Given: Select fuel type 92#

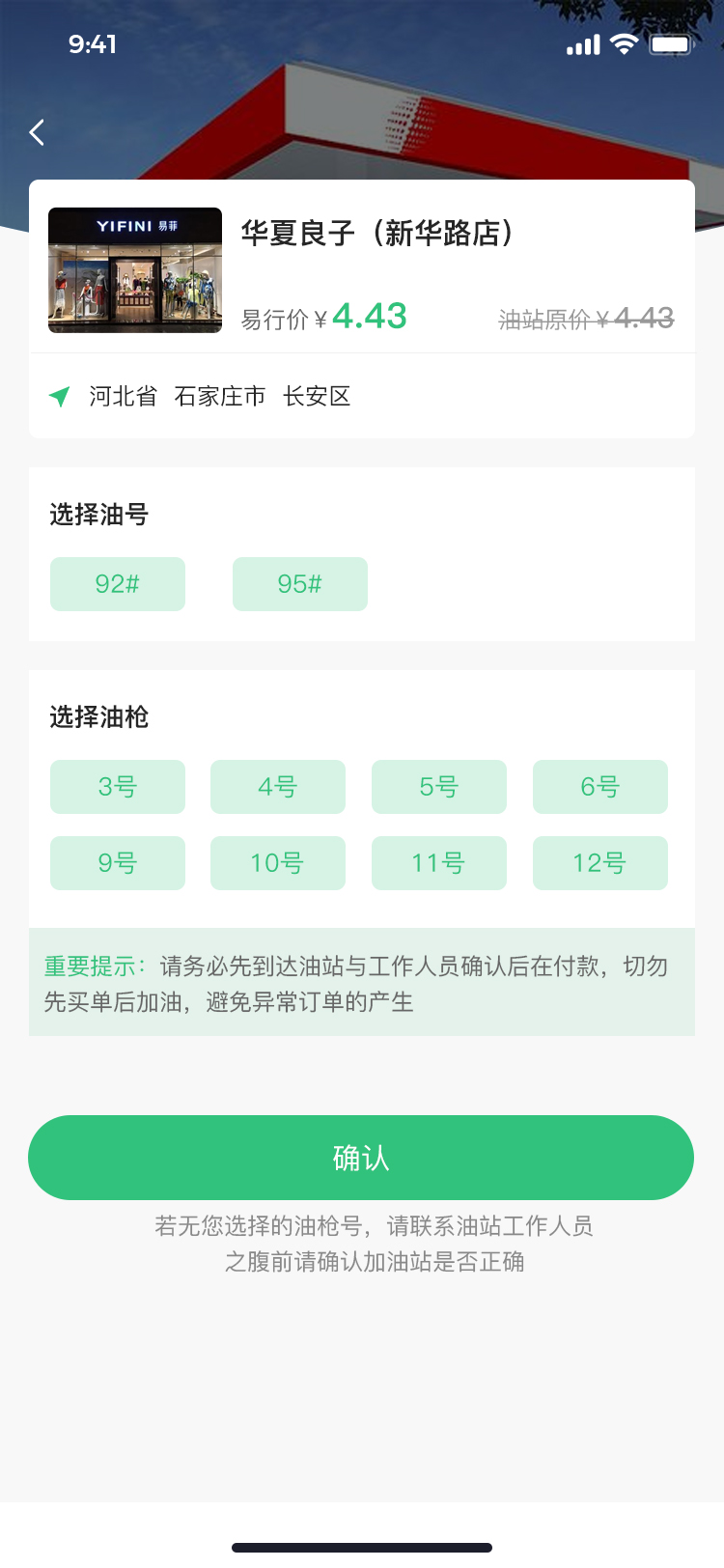Looking at the screenshot, I should [117, 584].
